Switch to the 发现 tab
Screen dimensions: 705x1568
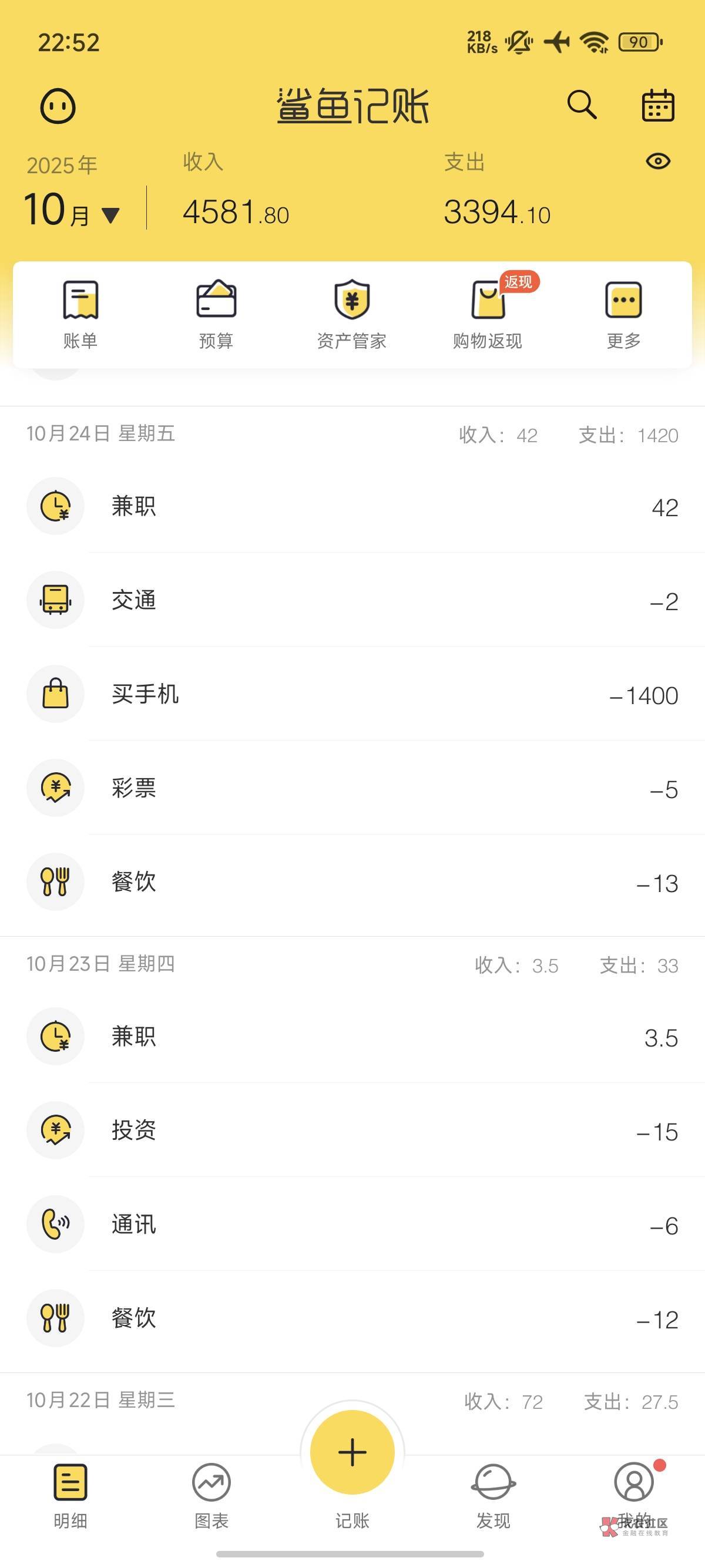493,1495
